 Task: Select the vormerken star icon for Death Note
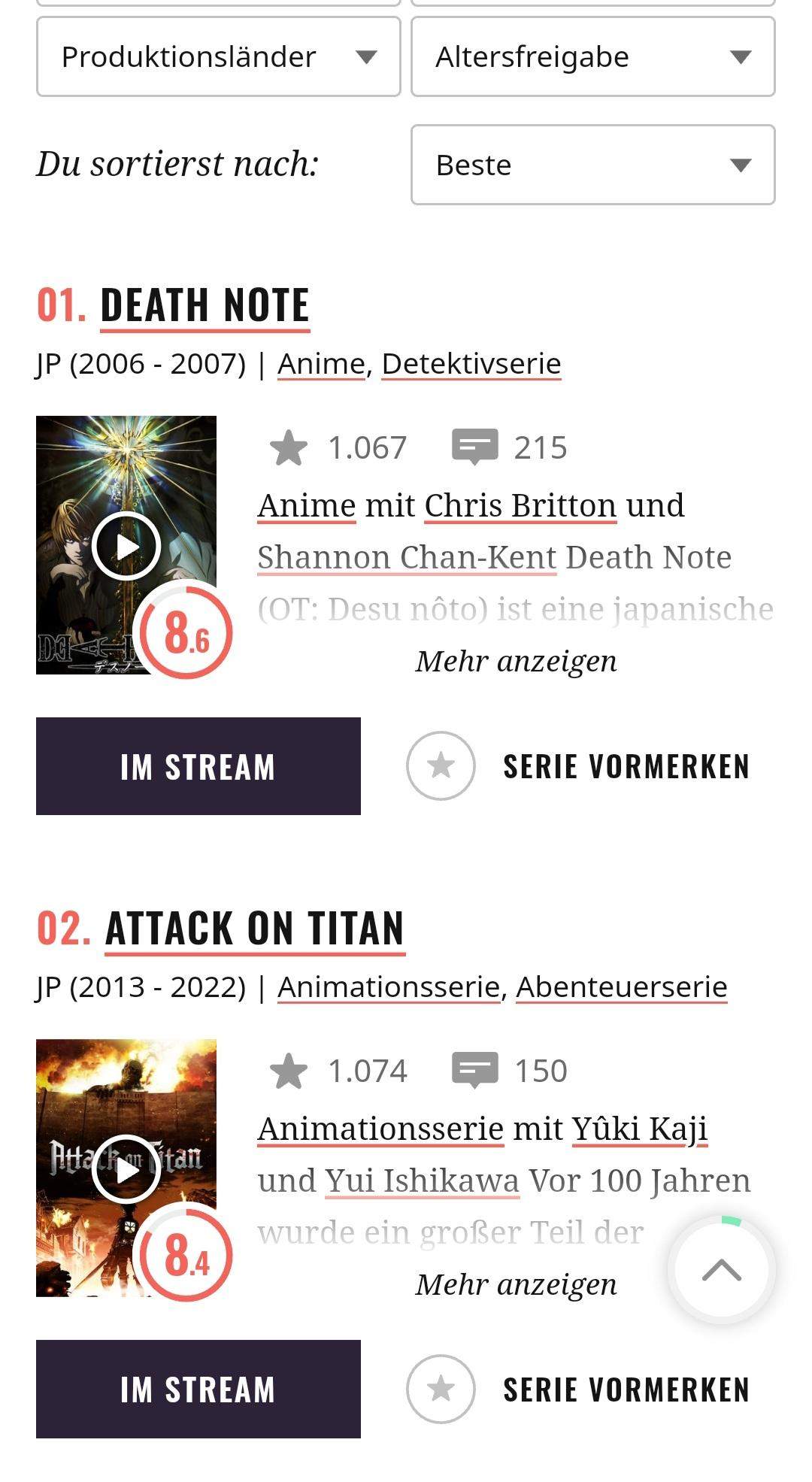pyautogui.click(x=441, y=766)
